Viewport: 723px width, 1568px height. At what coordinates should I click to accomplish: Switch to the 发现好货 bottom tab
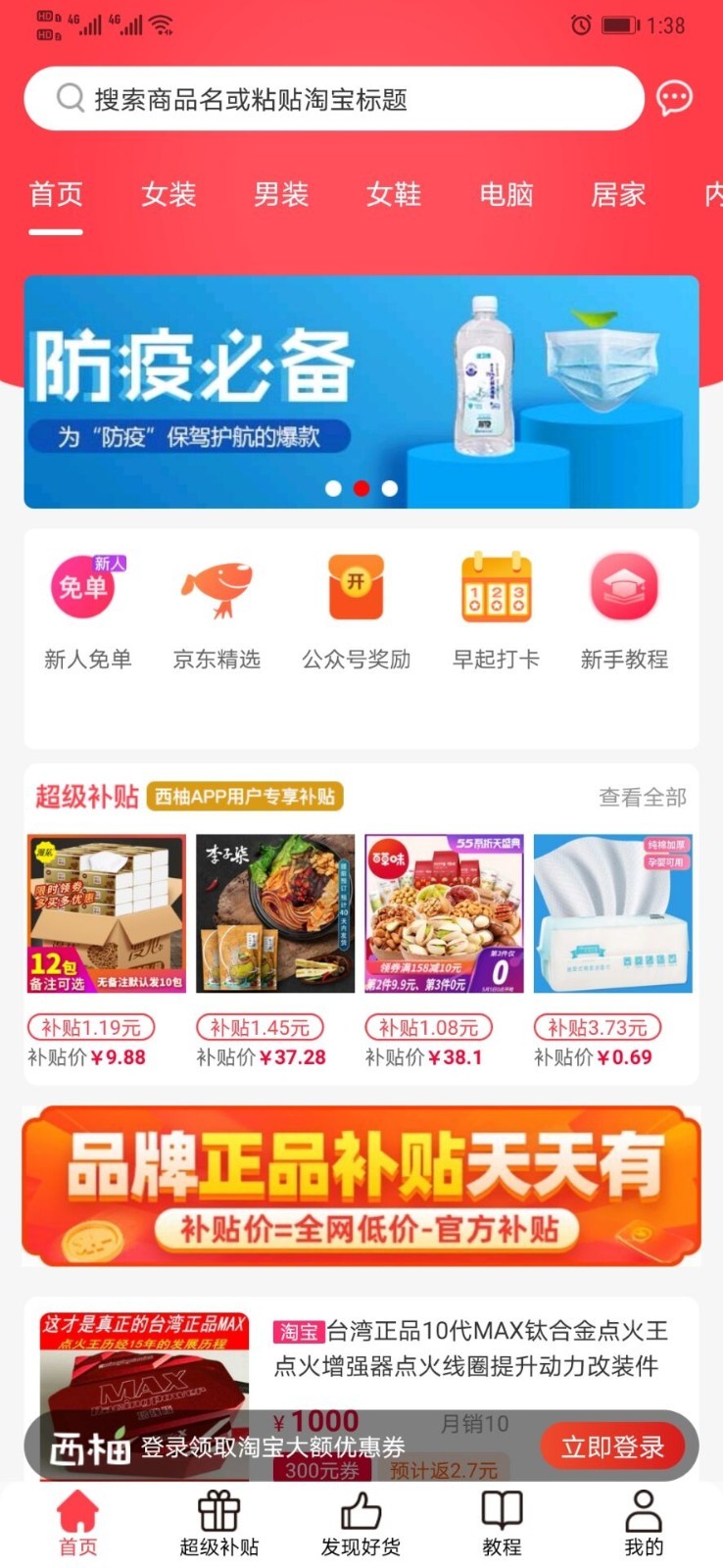pyautogui.click(x=361, y=1524)
